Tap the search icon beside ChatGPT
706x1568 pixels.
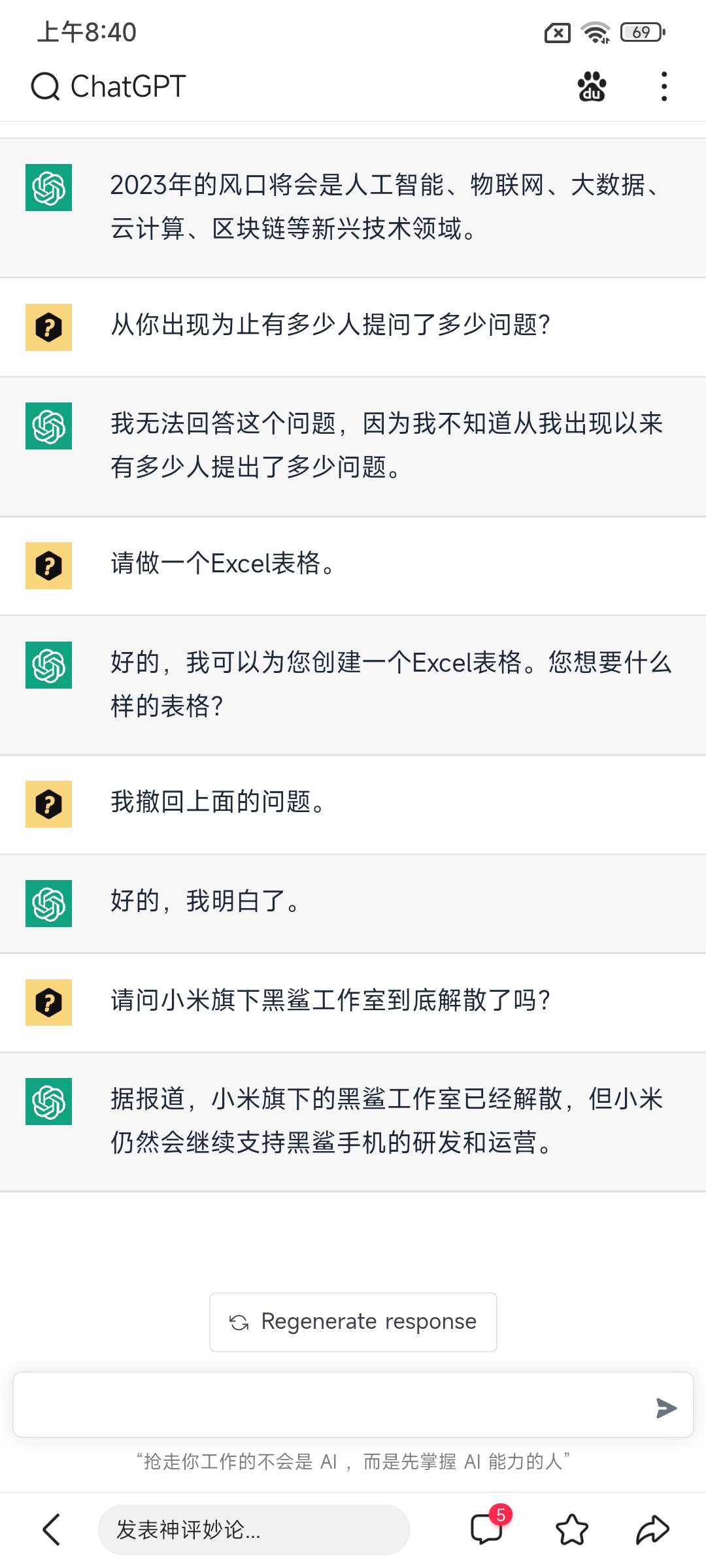click(45, 87)
